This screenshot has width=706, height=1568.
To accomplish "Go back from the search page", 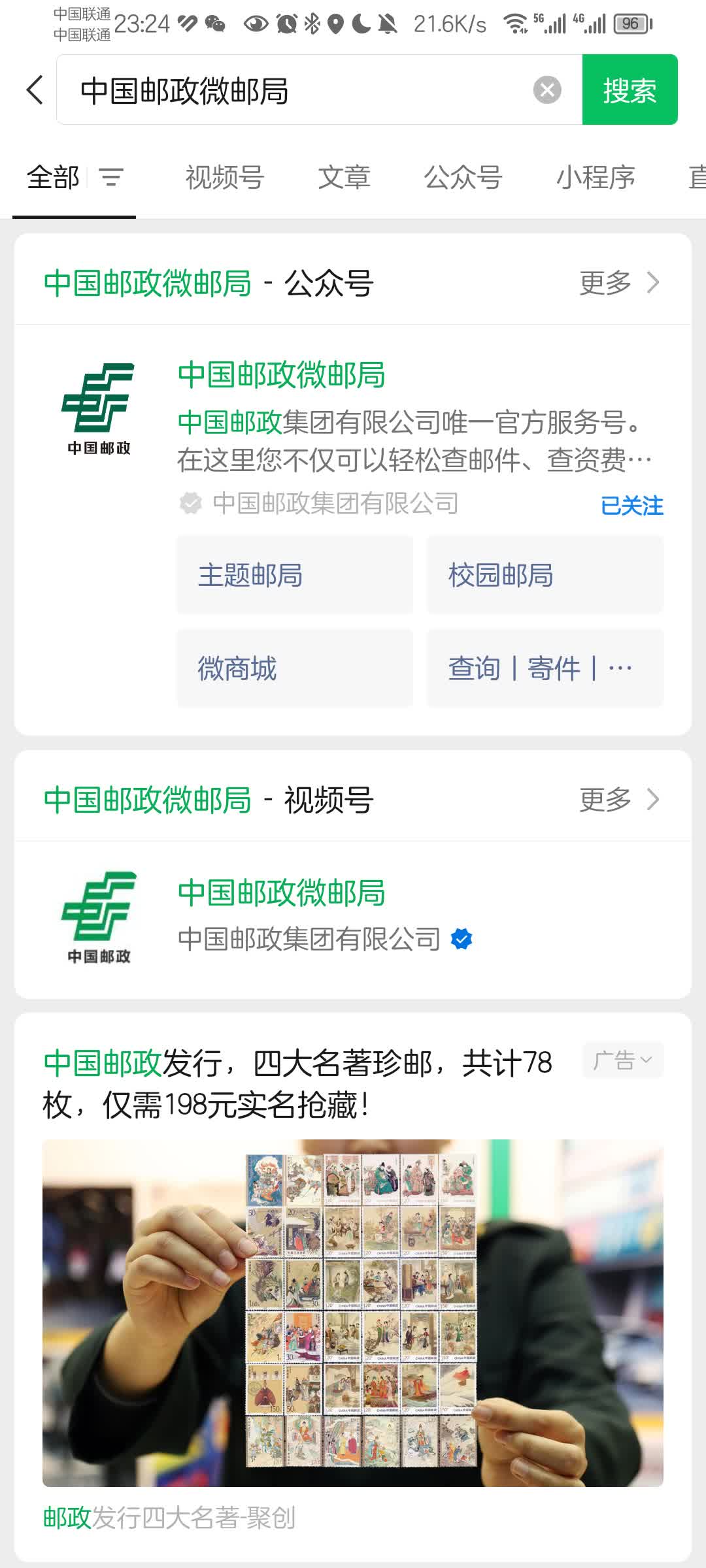I will tap(35, 90).
